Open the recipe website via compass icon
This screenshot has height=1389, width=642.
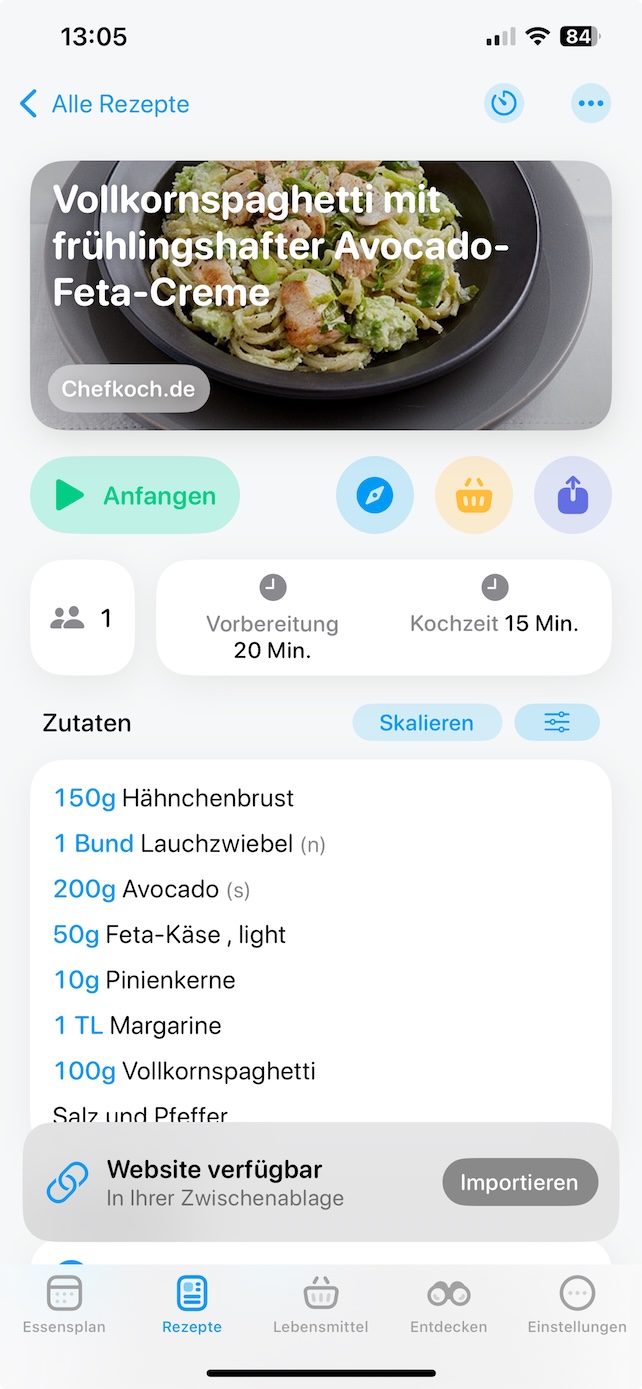(375, 495)
